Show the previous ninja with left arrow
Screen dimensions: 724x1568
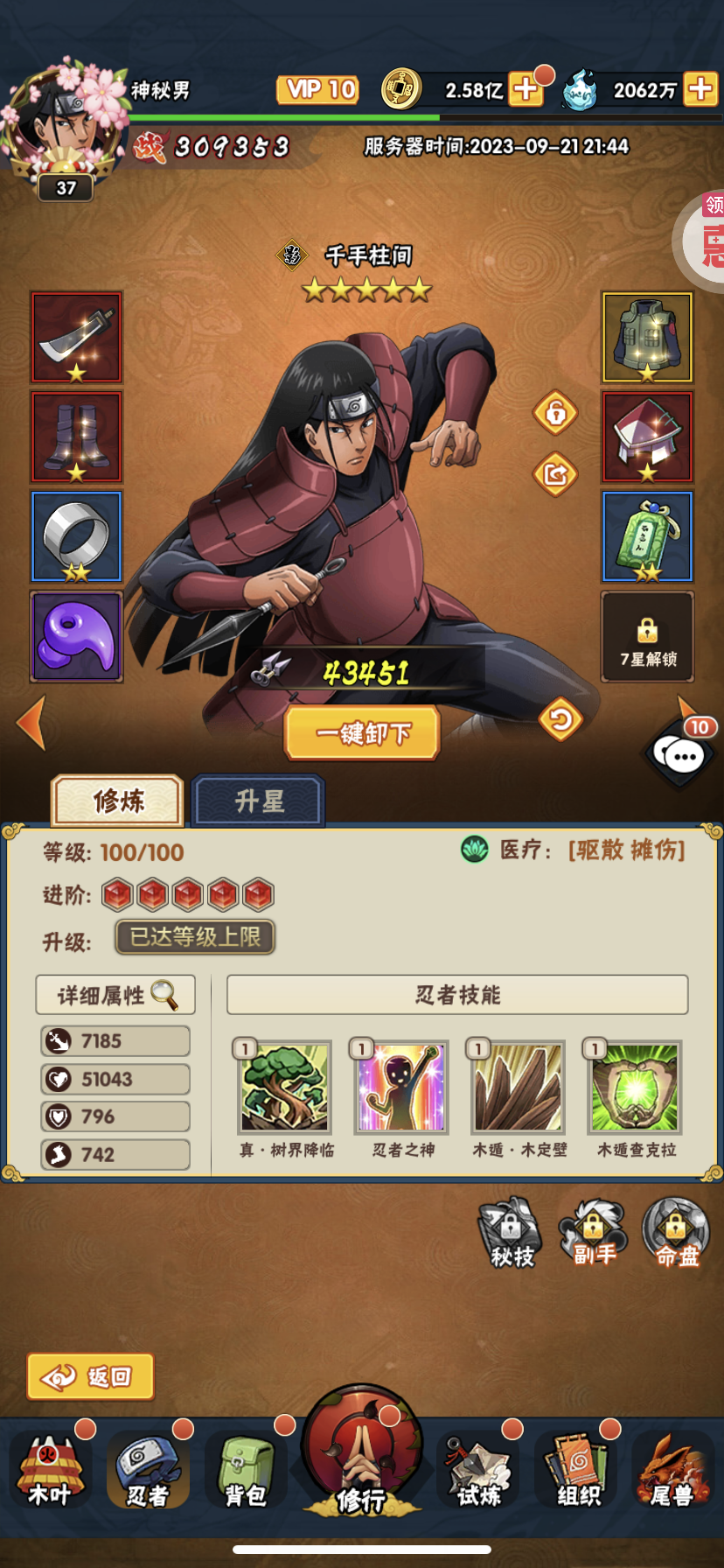(x=31, y=723)
